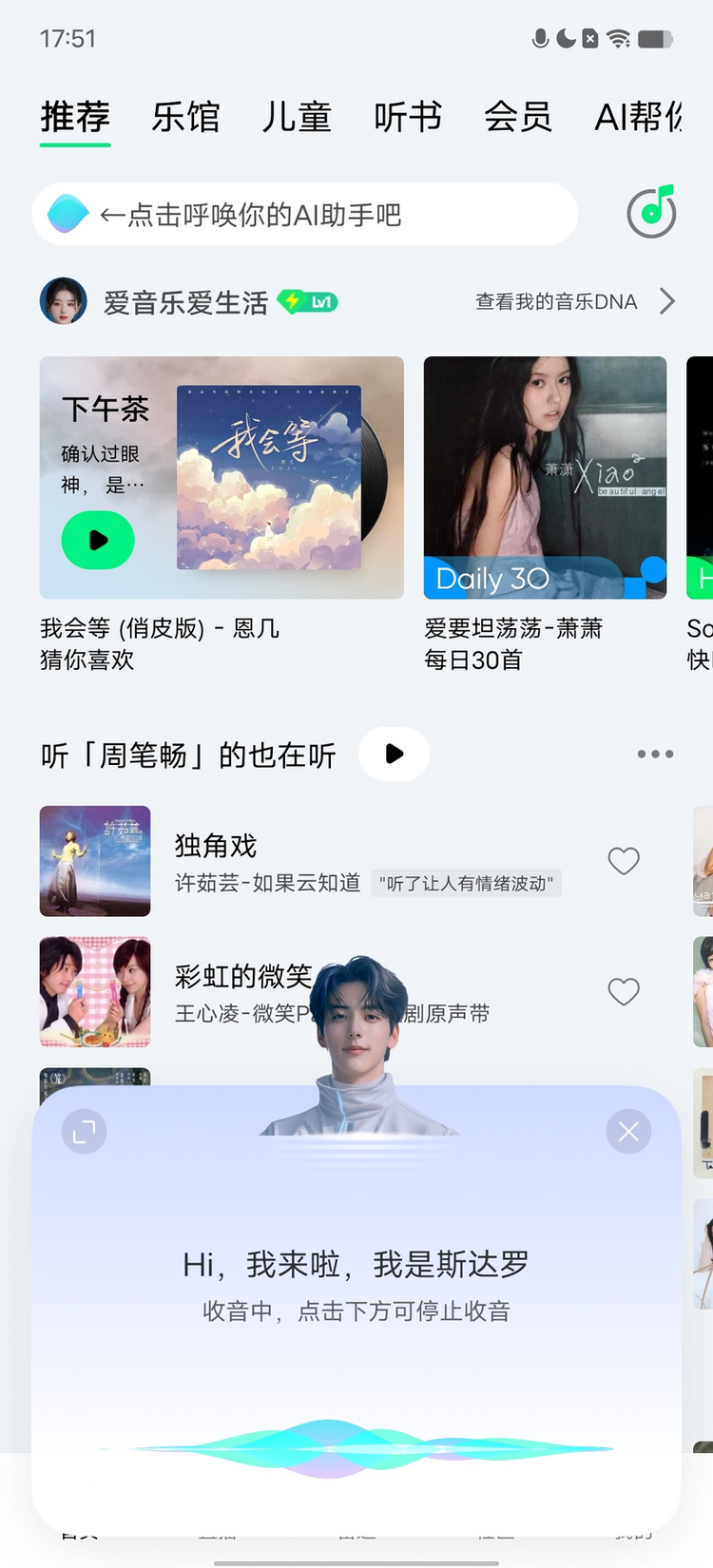
Task: Play the 下午茶 recommended song
Action: tap(98, 541)
